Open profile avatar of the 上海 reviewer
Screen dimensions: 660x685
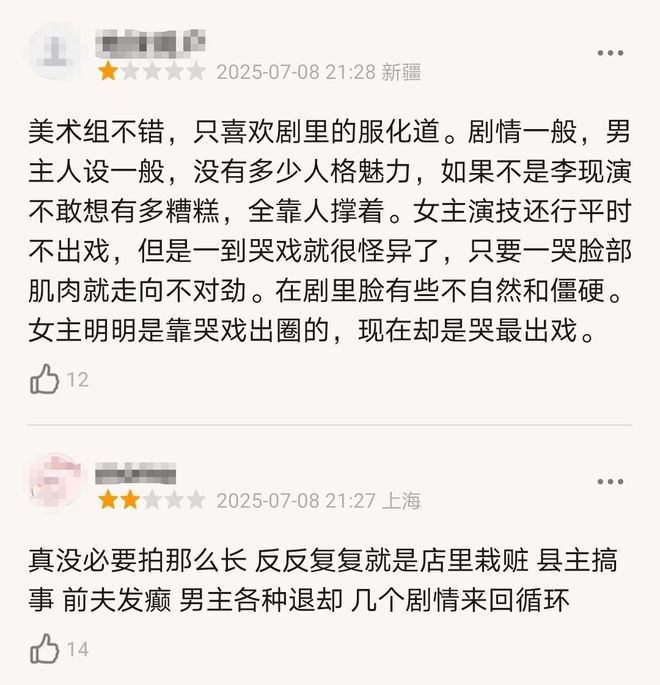pyautogui.click(x=56, y=481)
